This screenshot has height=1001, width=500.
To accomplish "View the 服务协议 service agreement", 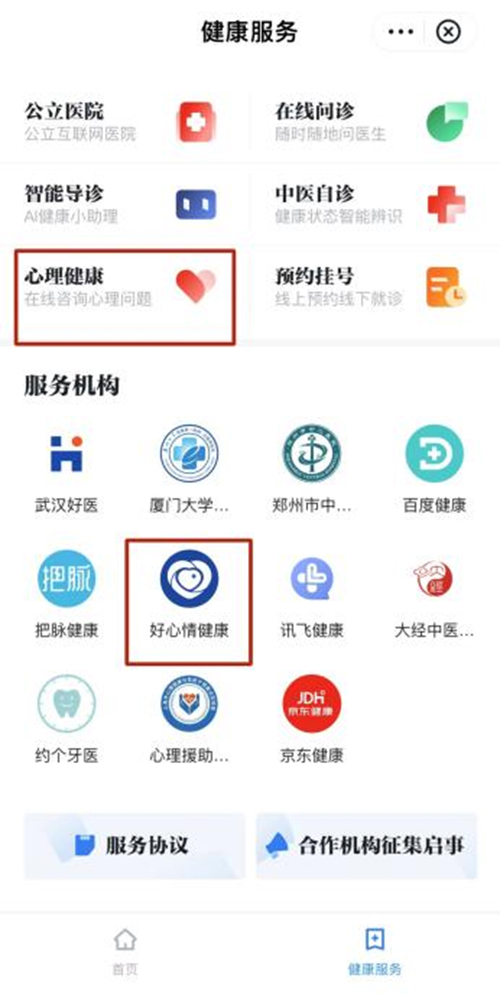I will pos(135,846).
